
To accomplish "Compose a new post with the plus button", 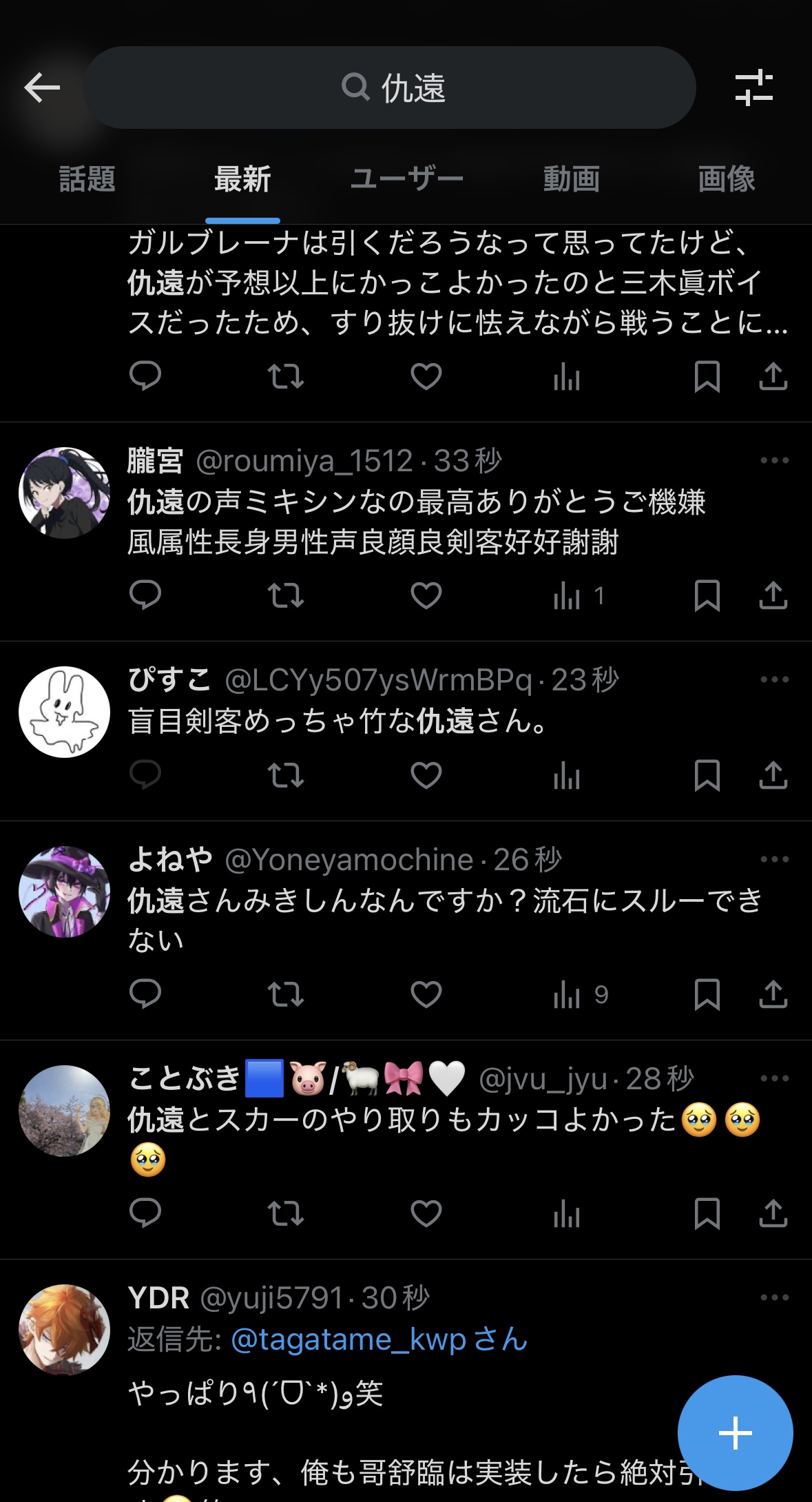I will [735, 1433].
